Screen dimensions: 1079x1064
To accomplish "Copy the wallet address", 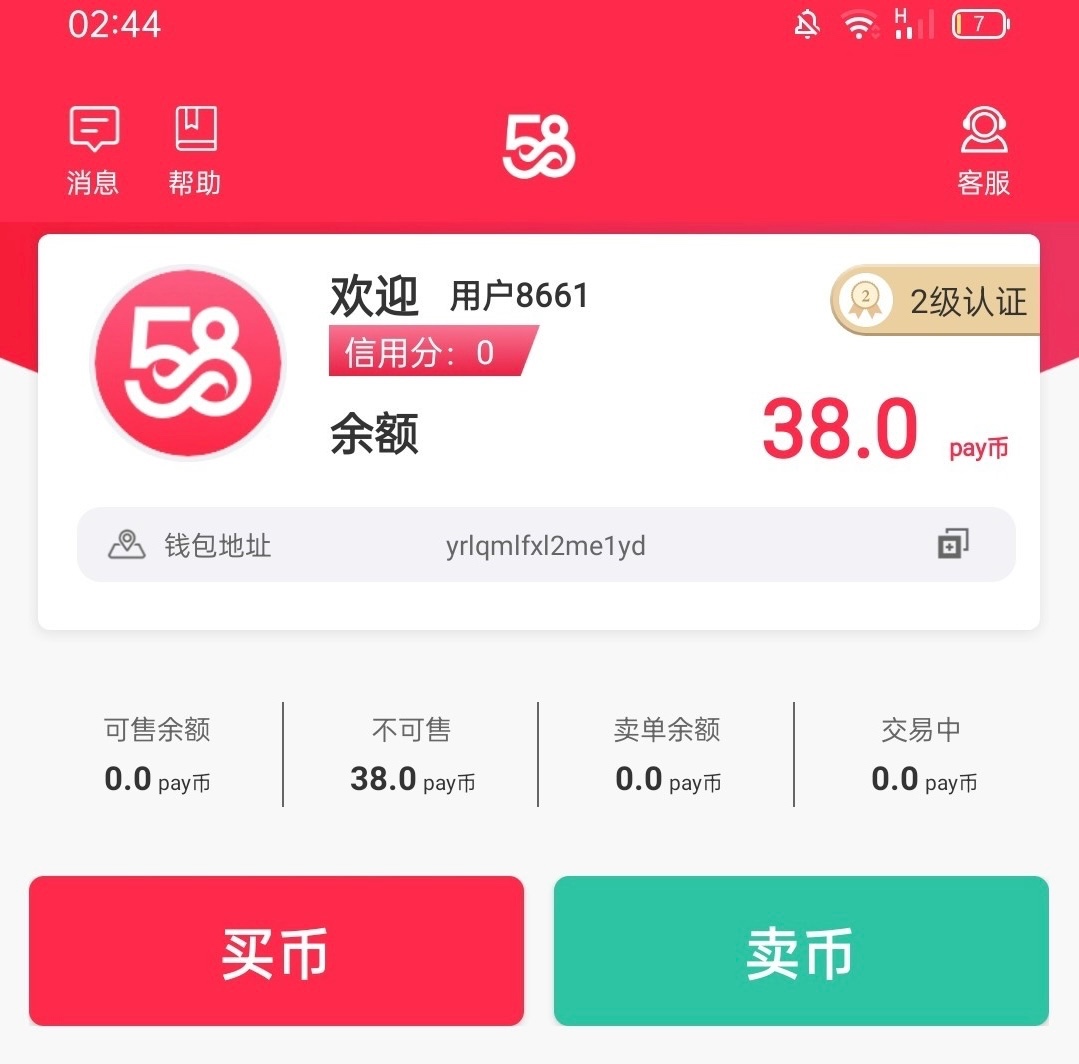I will click(x=952, y=544).
